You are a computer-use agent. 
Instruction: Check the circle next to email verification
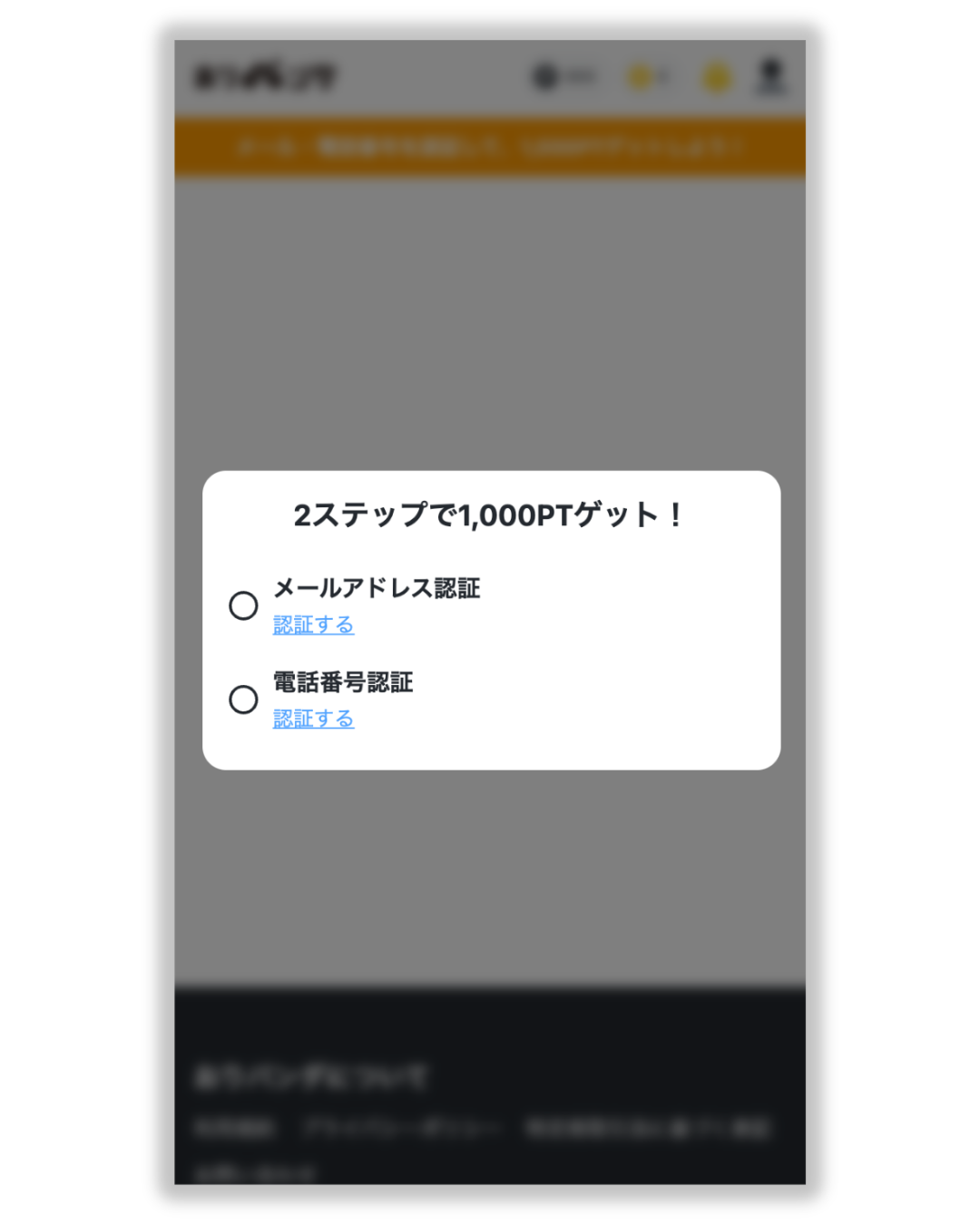tap(243, 605)
